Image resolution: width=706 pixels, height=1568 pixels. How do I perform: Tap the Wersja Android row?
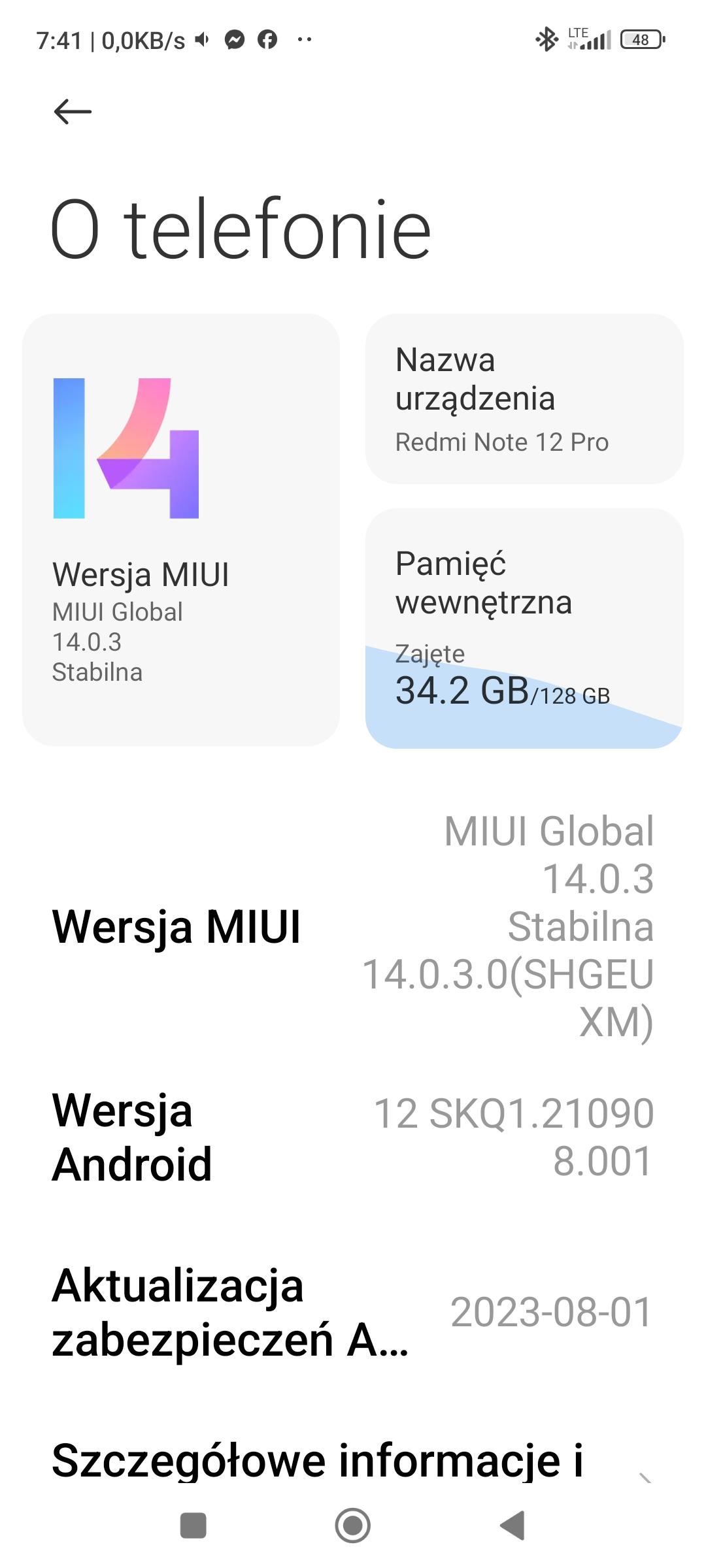(353, 1137)
